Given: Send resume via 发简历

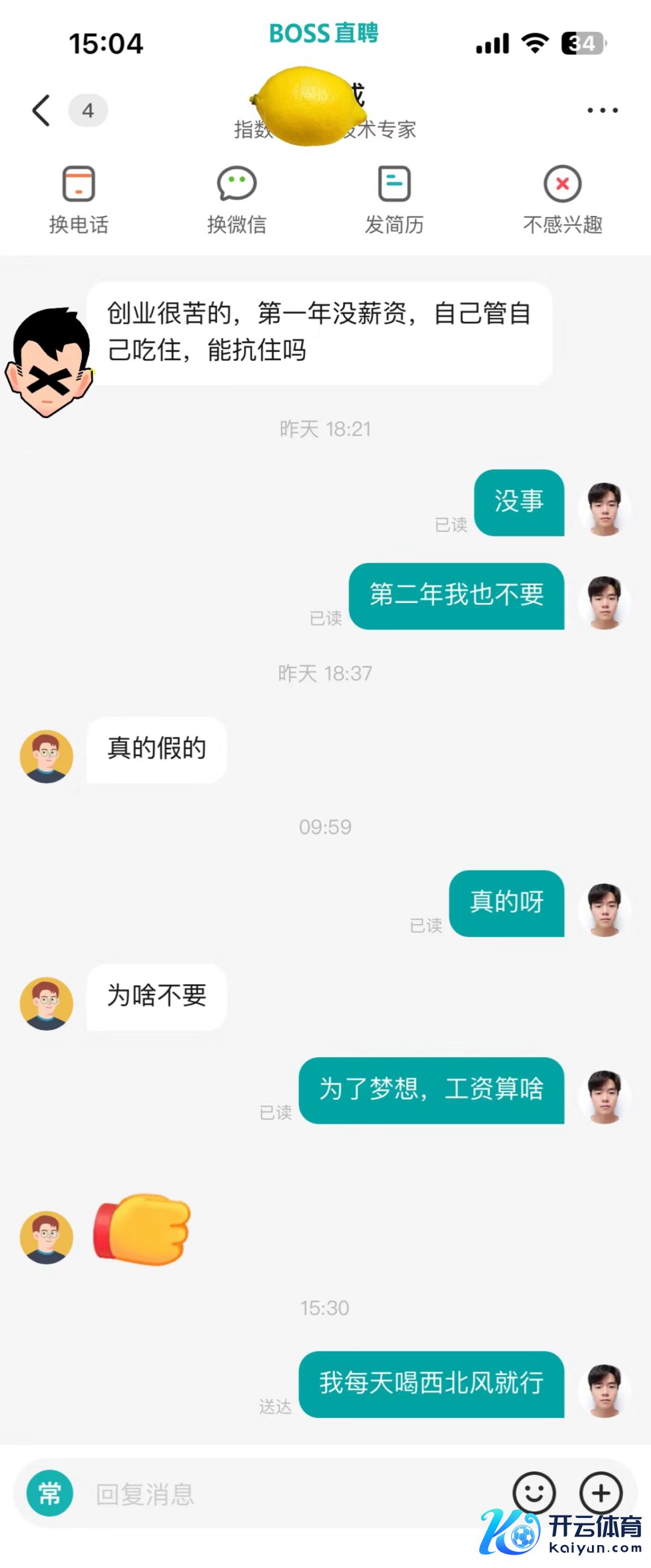Looking at the screenshot, I should (x=394, y=200).
